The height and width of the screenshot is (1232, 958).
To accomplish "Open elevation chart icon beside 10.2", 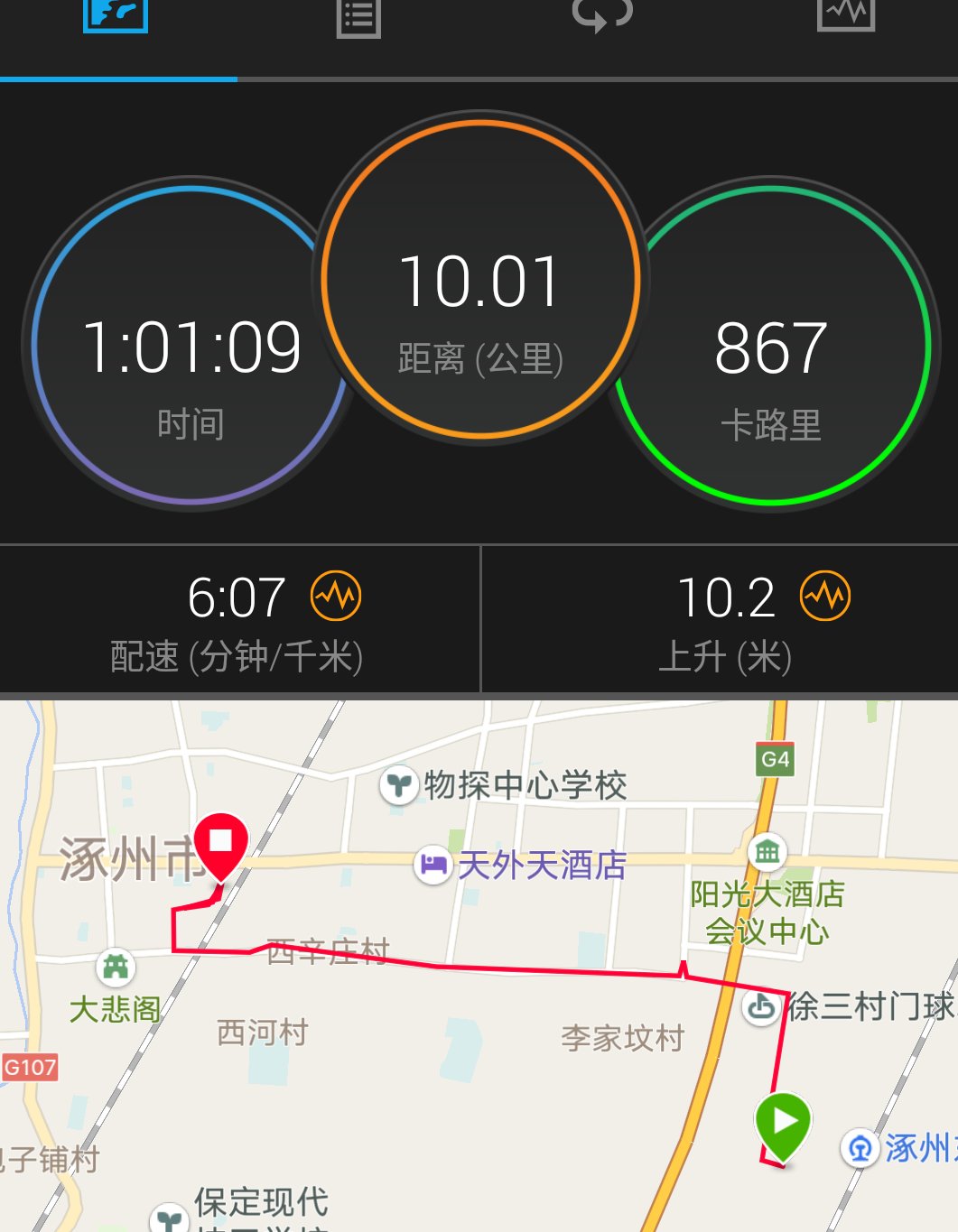I will (x=825, y=596).
